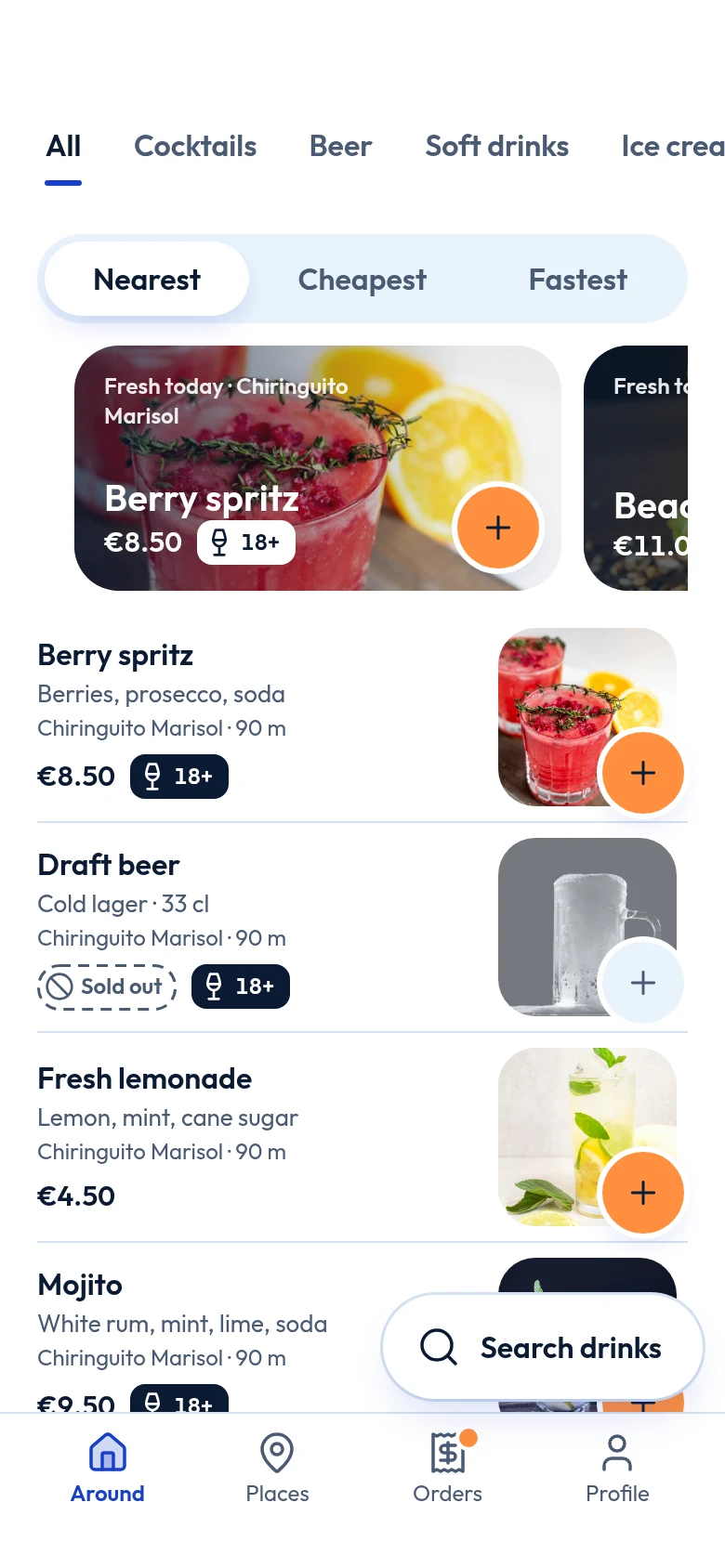Sort drinks by Fastest
The height and width of the screenshot is (1568, 725).
pos(577,280)
